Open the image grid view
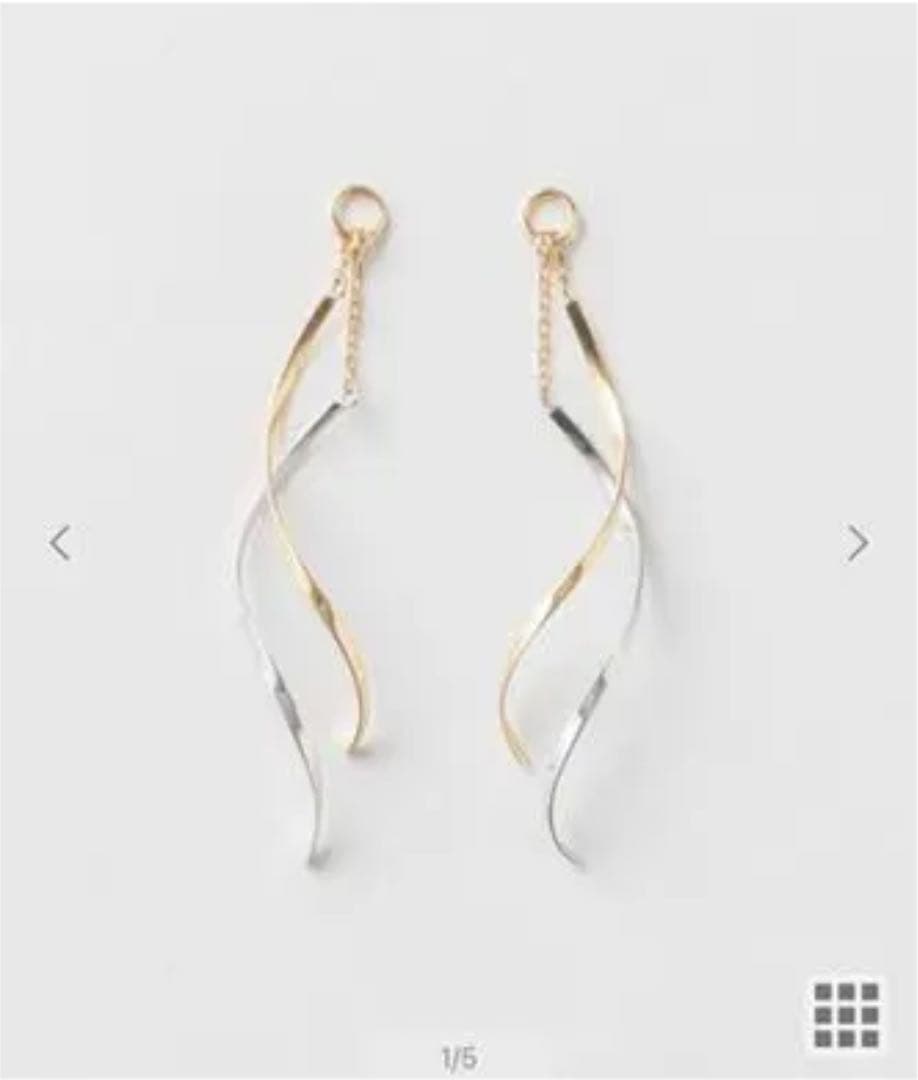The height and width of the screenshot is (1080, 918). tap(846, 1014)
